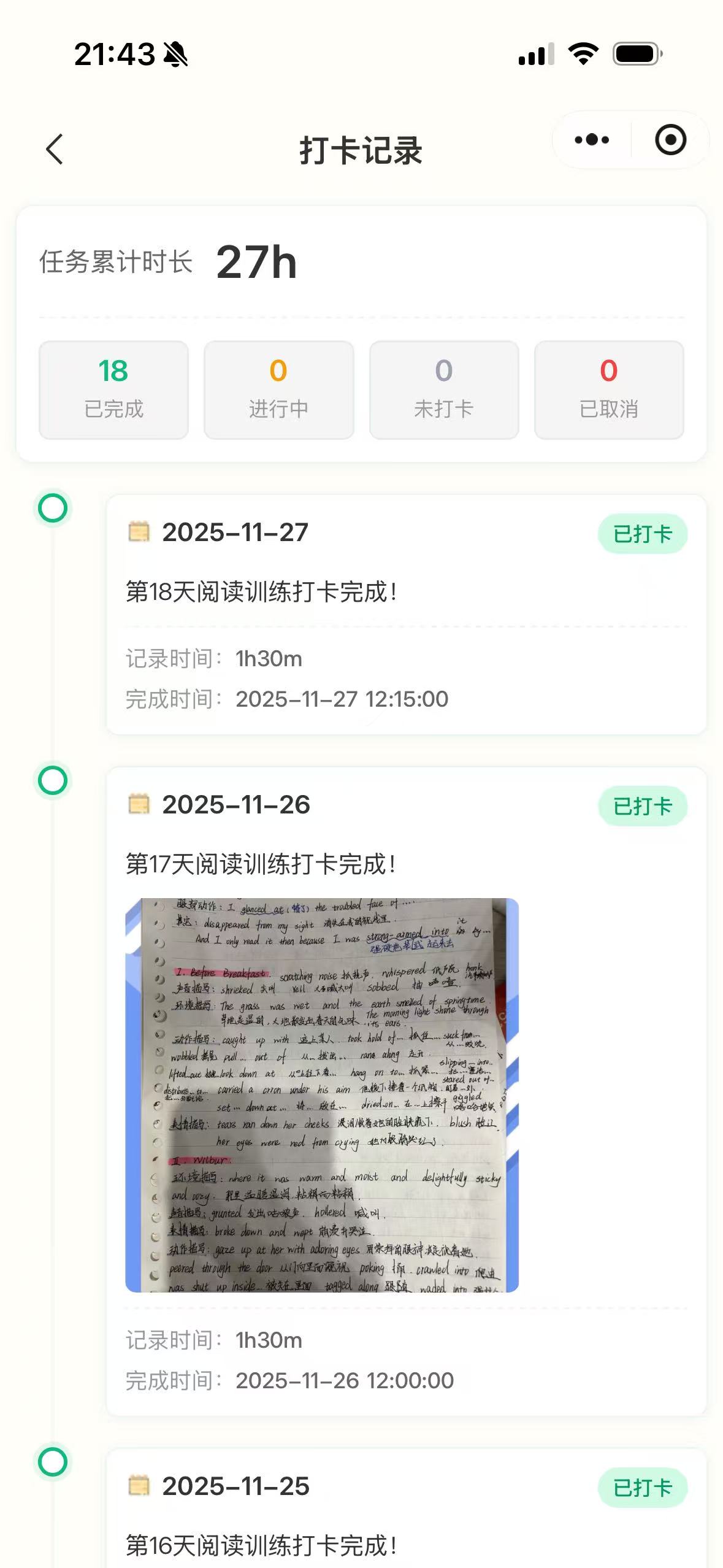Tap the capsule close/minimize circle icon

click(x=670, y=140)
